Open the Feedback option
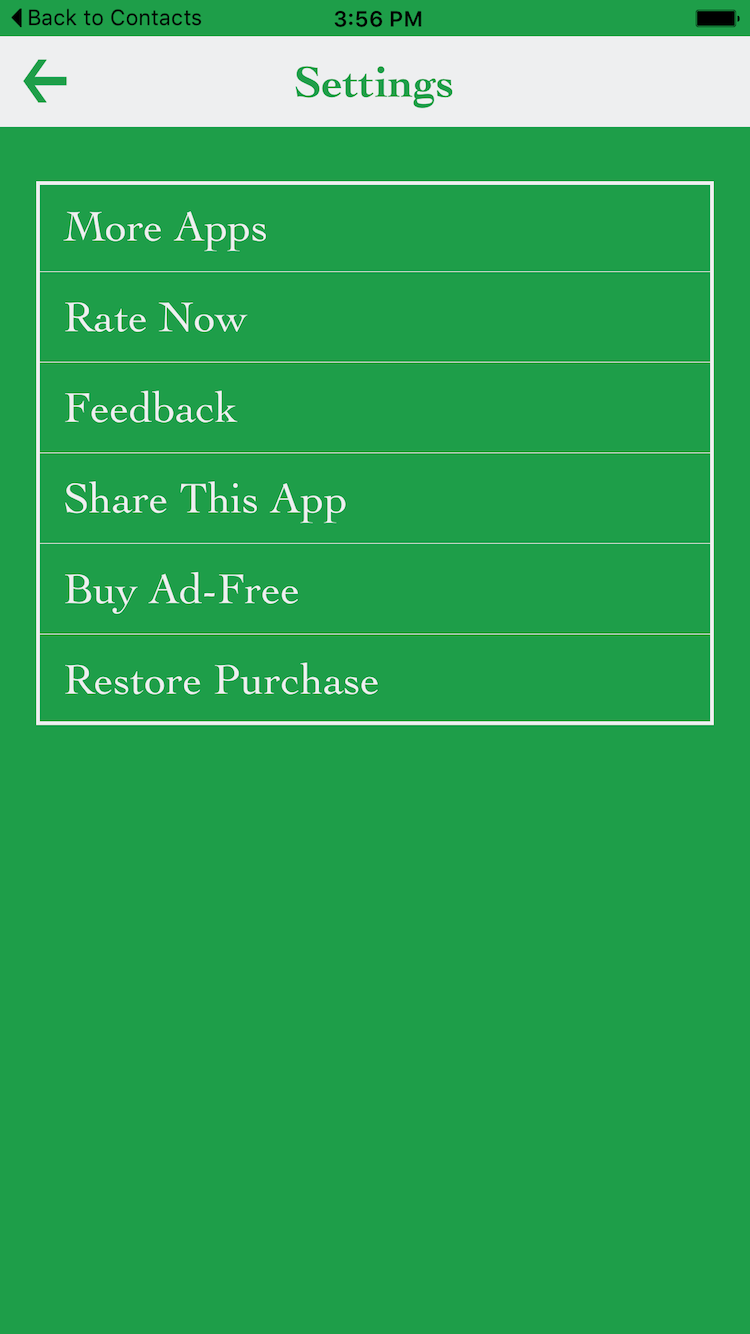 [374, 408]
